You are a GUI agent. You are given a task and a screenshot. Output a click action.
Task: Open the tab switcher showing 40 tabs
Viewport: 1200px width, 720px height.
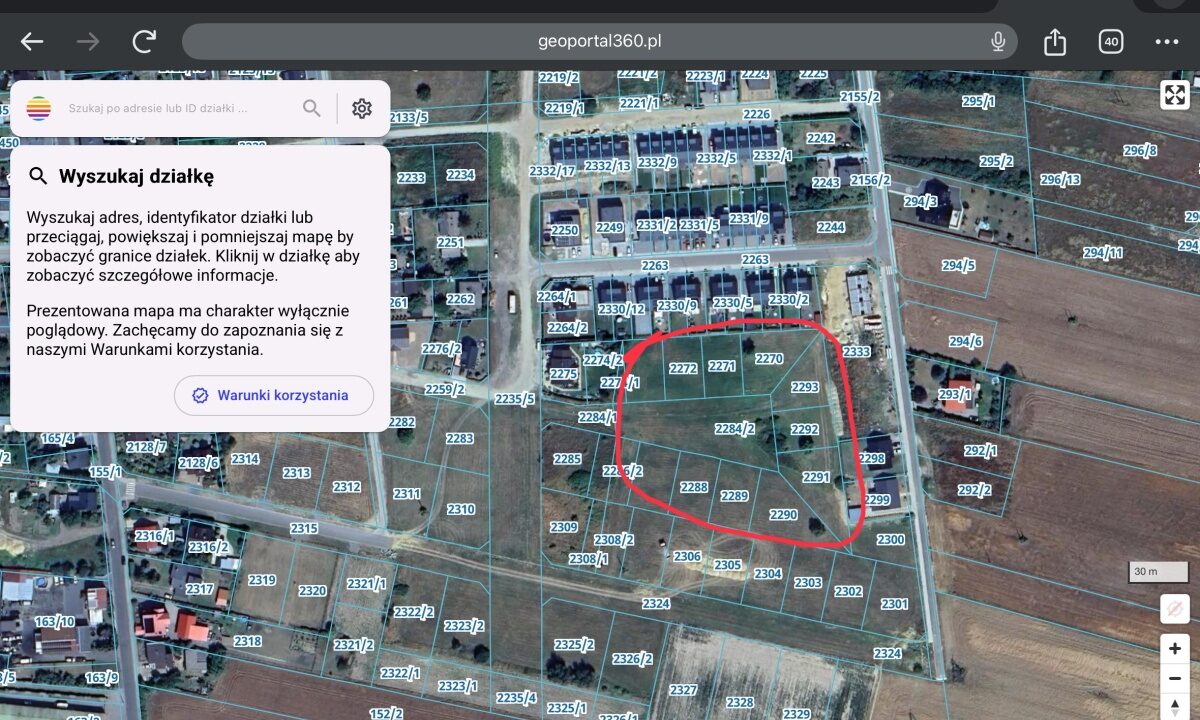pos(1110,42)
